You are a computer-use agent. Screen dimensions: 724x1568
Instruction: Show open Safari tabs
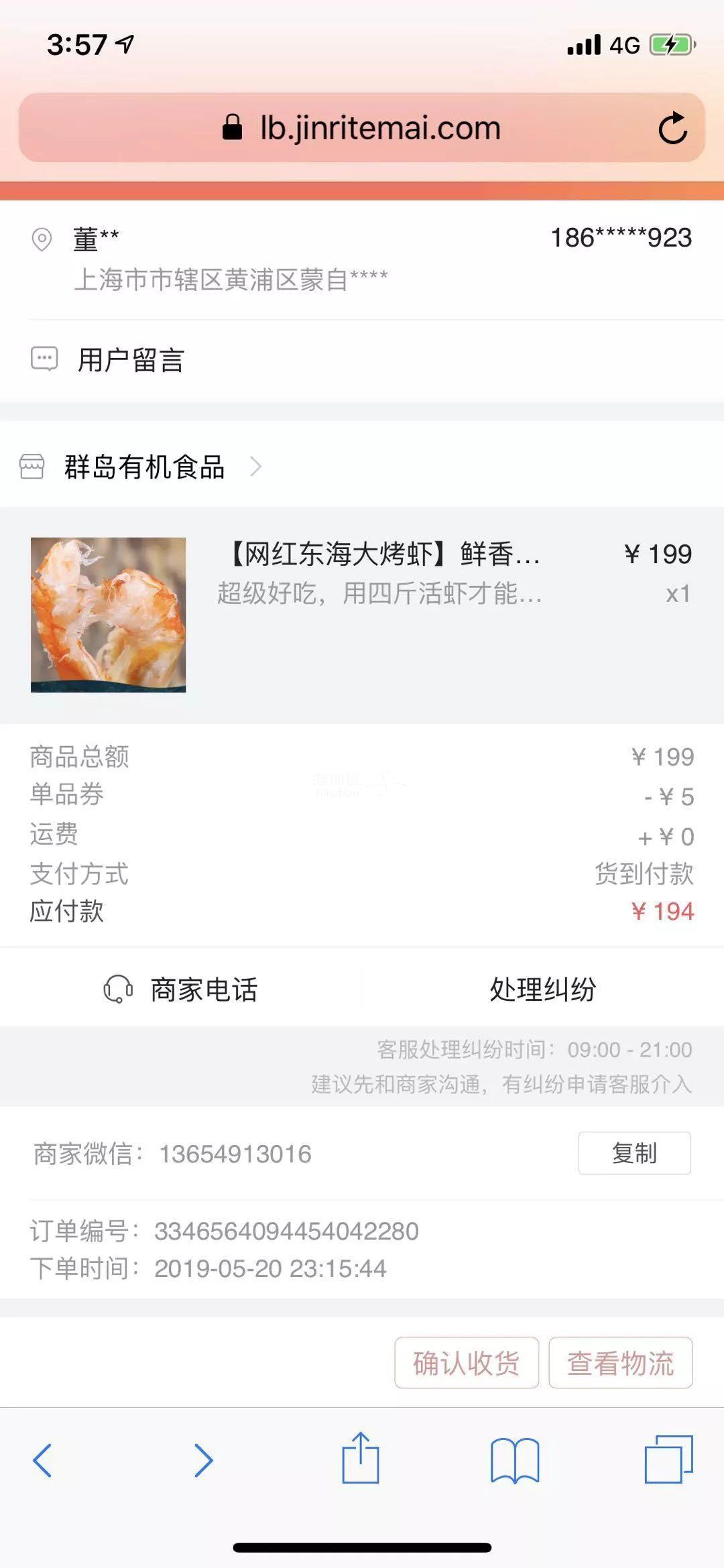(x=668, y=1459)
